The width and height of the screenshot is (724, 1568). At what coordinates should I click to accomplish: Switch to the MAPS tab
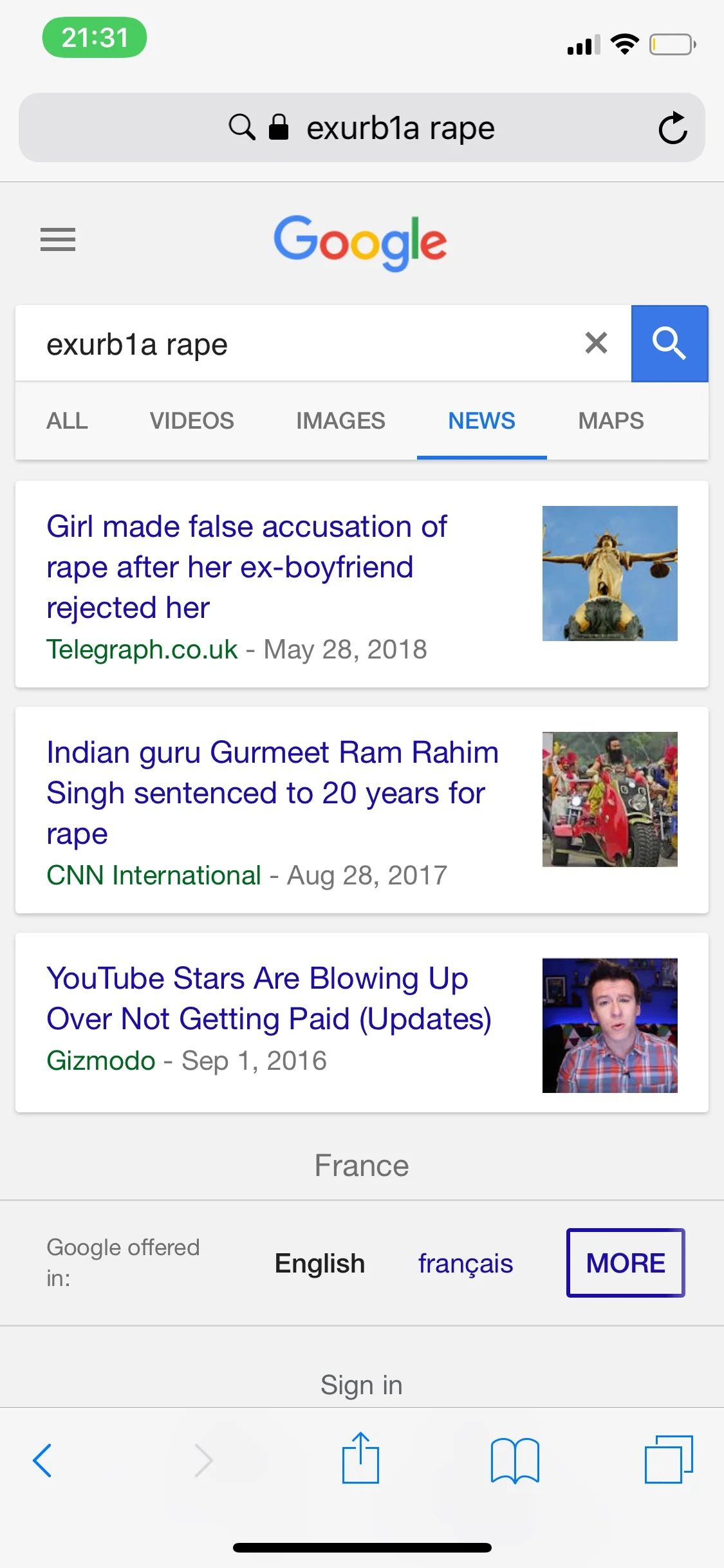click(x=611, y=421)
